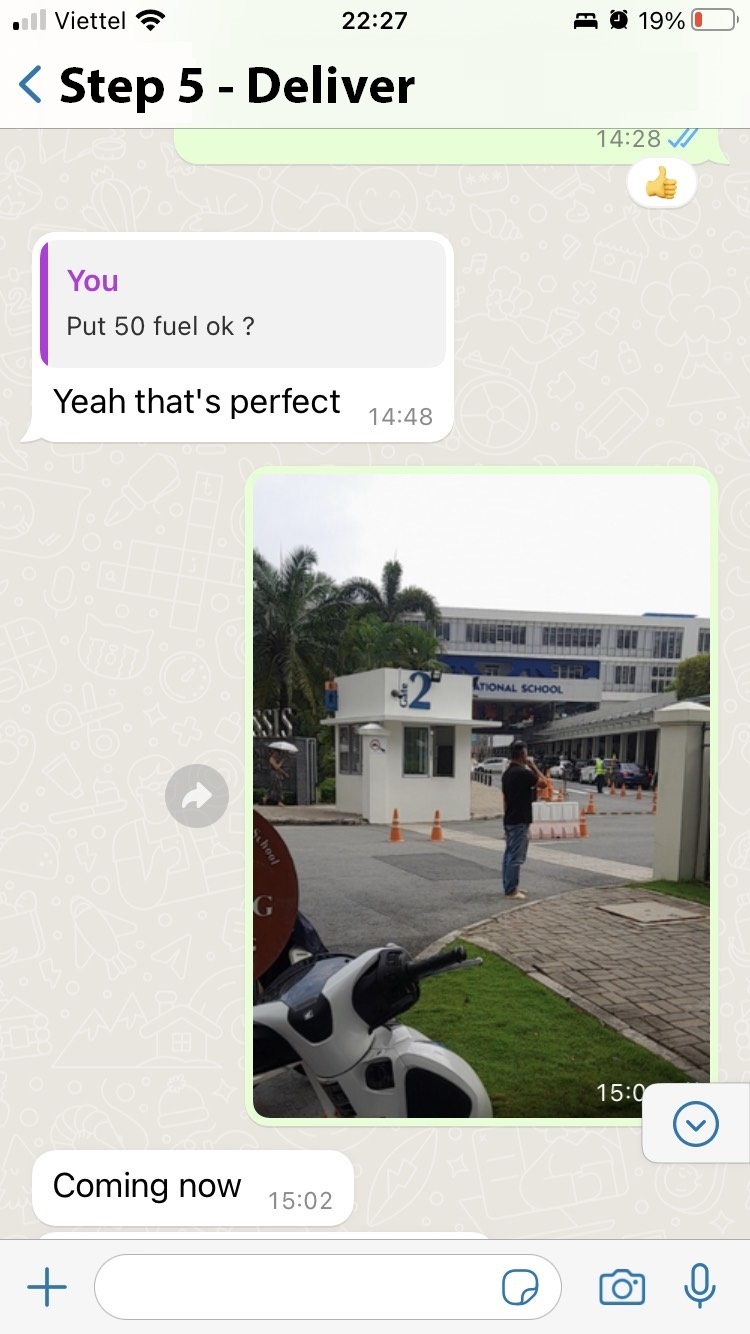Open the attachment plus menu

[x=46, y=1287]
